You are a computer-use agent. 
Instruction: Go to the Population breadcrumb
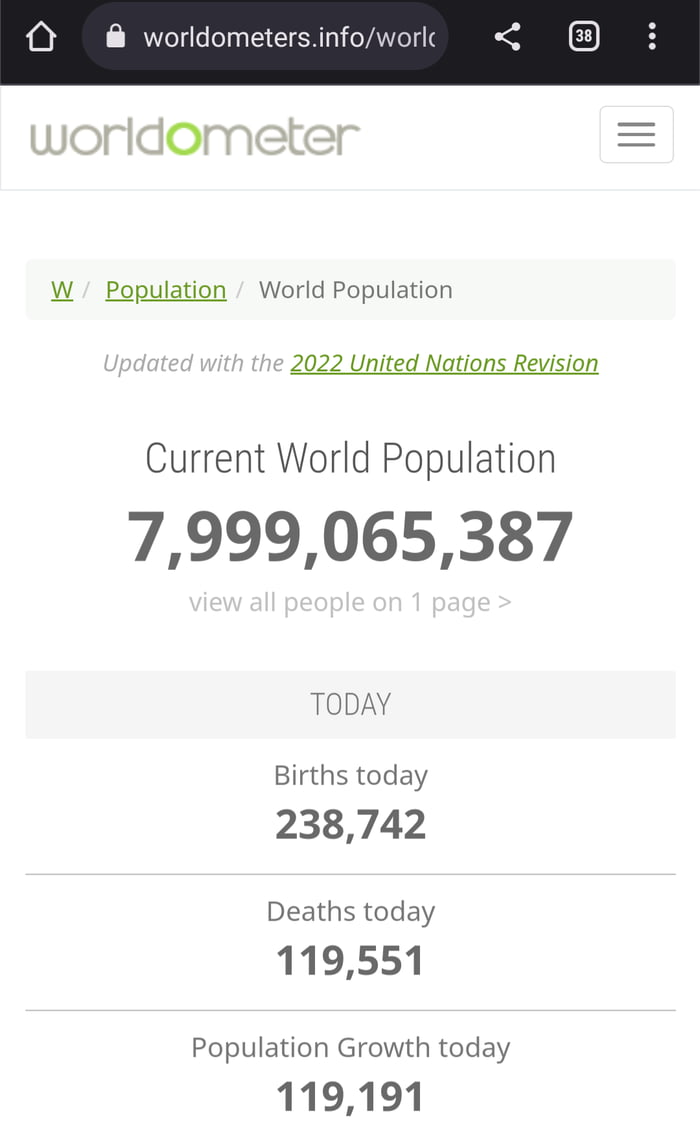point(166,290)
